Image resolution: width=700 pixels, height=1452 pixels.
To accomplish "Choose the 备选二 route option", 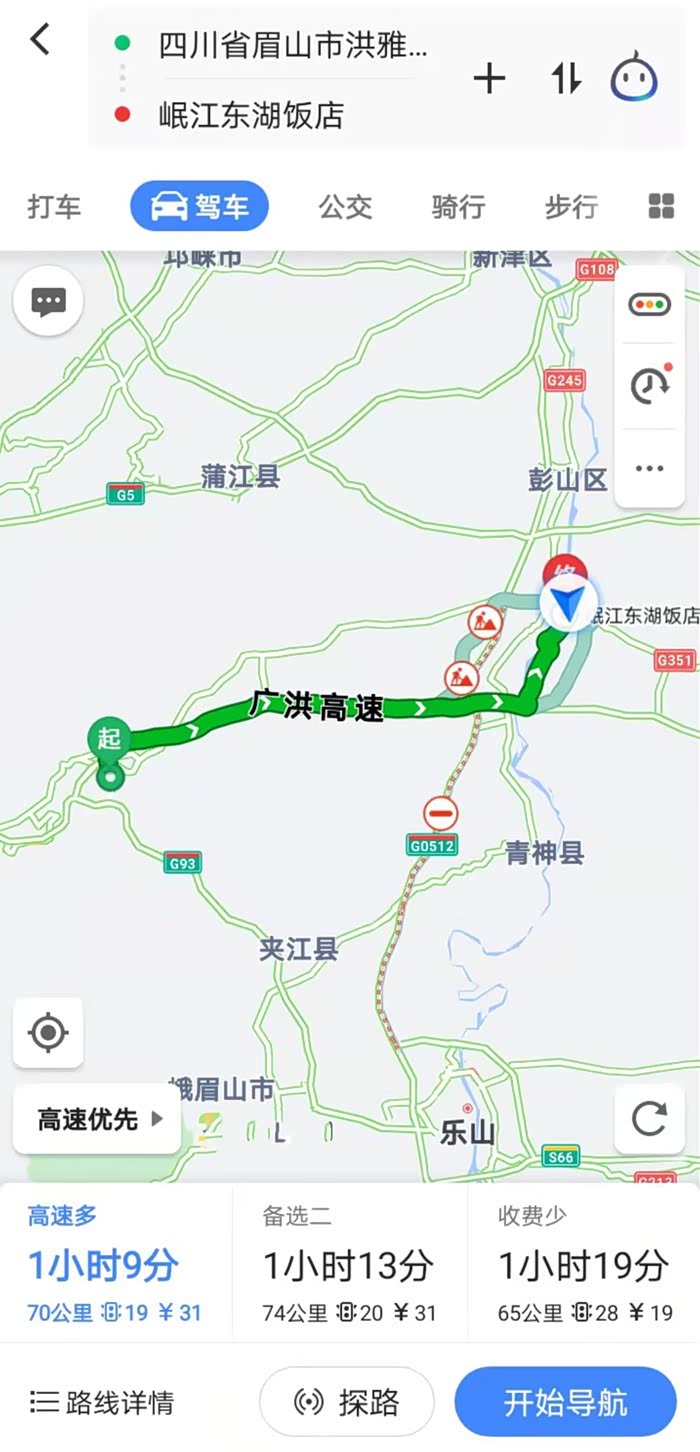I will pos(349,1264).
